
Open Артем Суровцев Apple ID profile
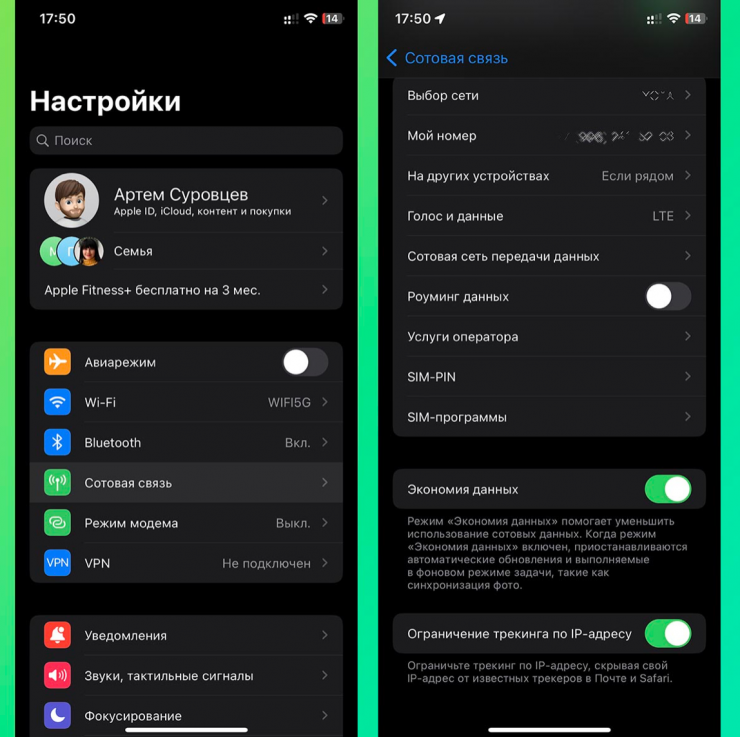pos(186,200)
